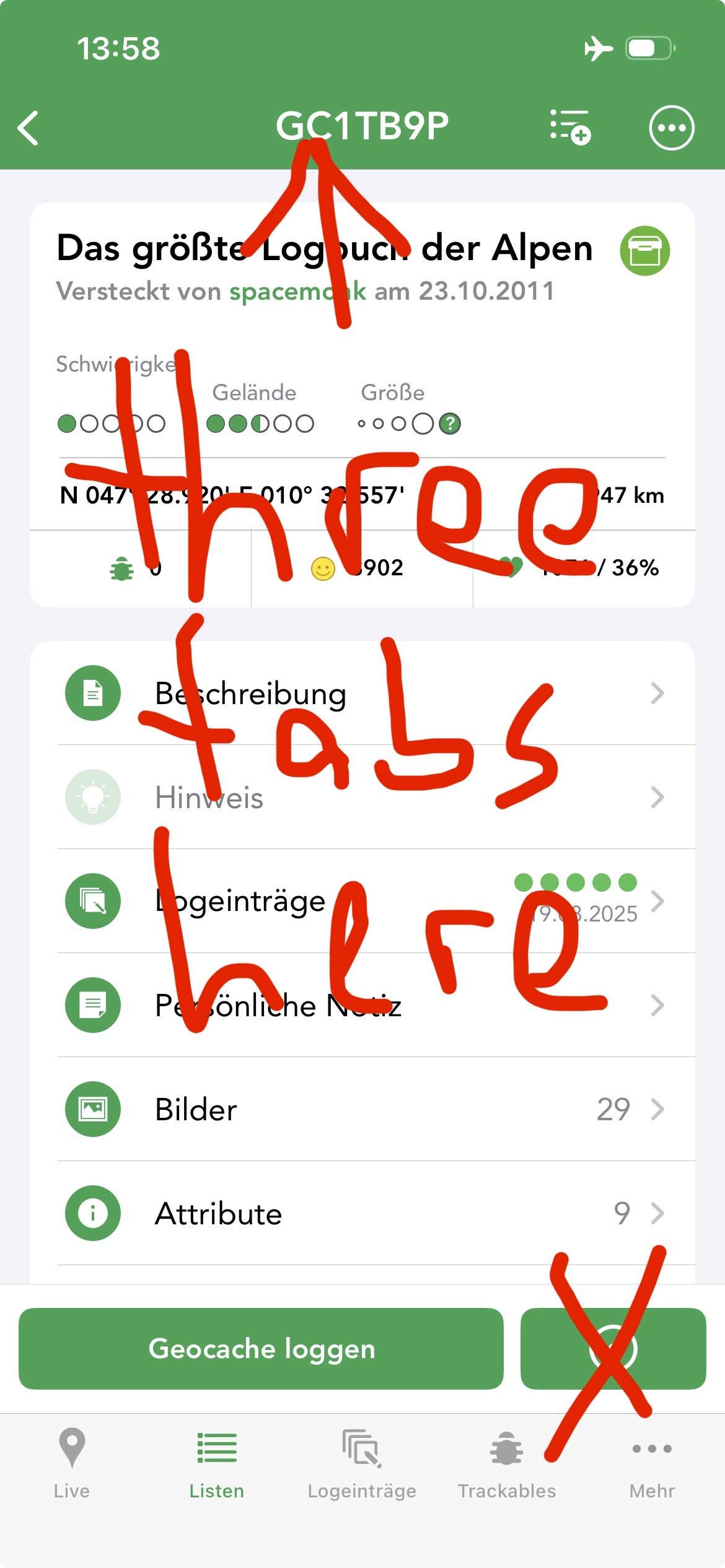The width and height of the screenshot is (725, 1568).
Task: Open the overflow menu with three dots
Action: (671, 128)
